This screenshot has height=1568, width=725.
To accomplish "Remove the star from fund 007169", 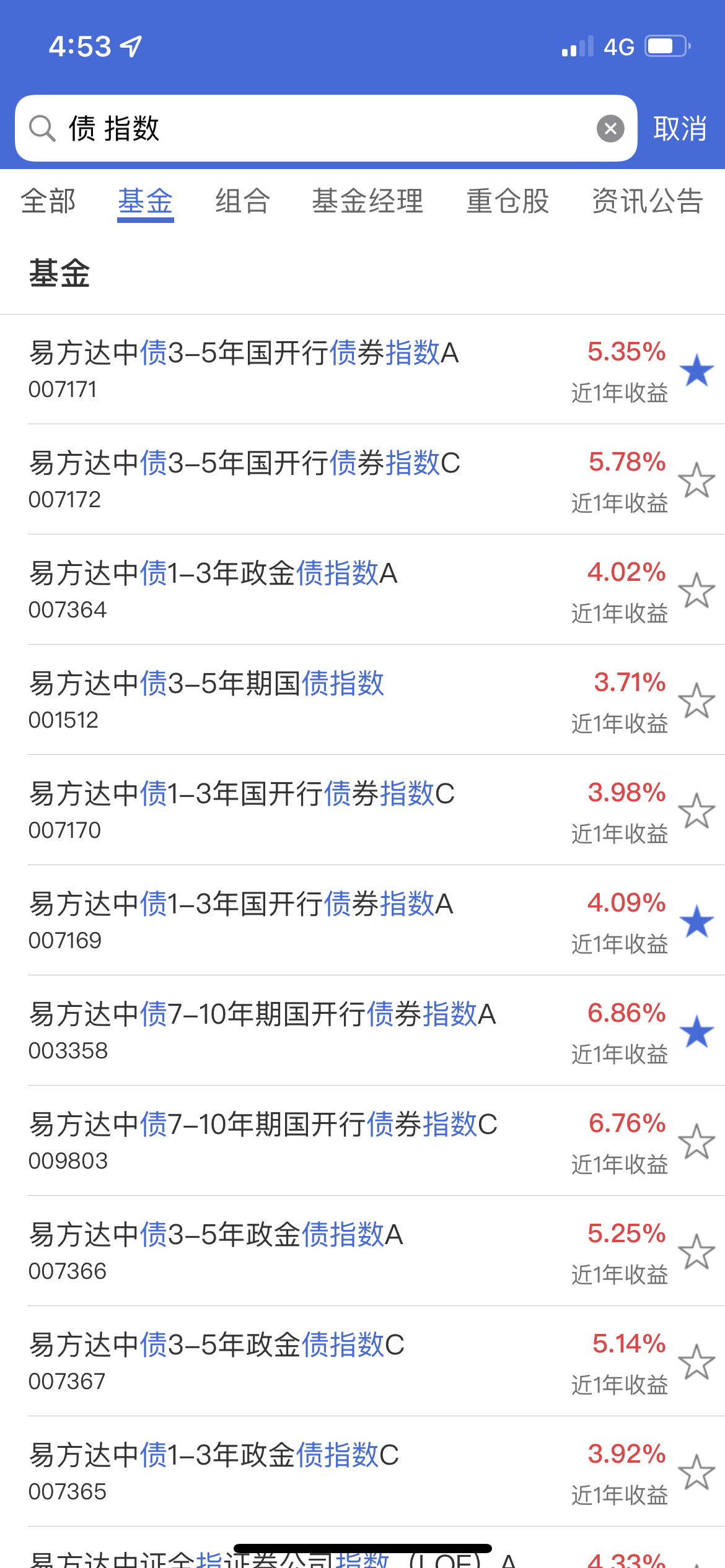I will [x=696, y=921].
